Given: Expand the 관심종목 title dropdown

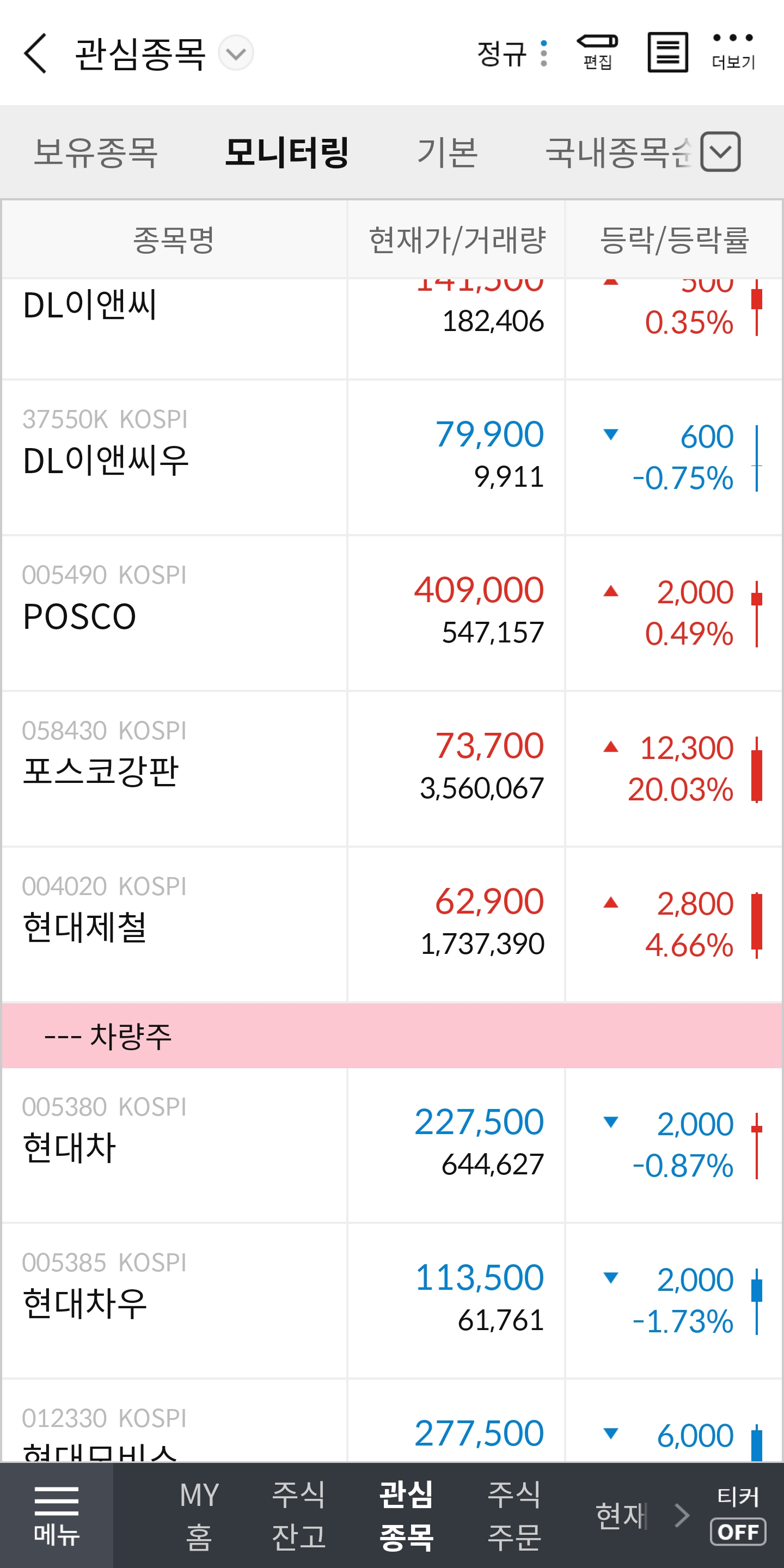Looking at the screenshot, I should (236, 53).
